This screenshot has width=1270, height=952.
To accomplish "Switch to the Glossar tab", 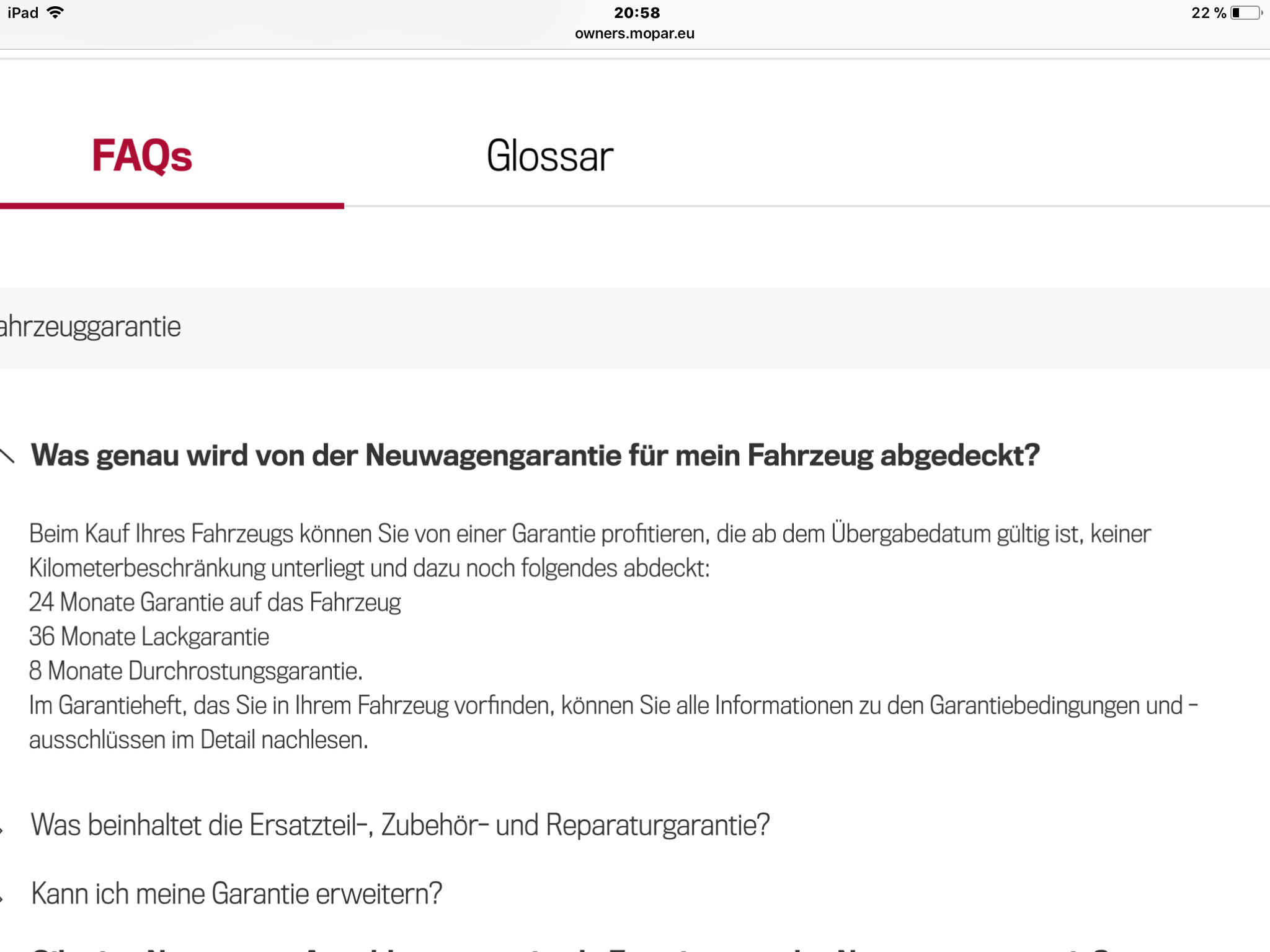I will coord(549,156).
